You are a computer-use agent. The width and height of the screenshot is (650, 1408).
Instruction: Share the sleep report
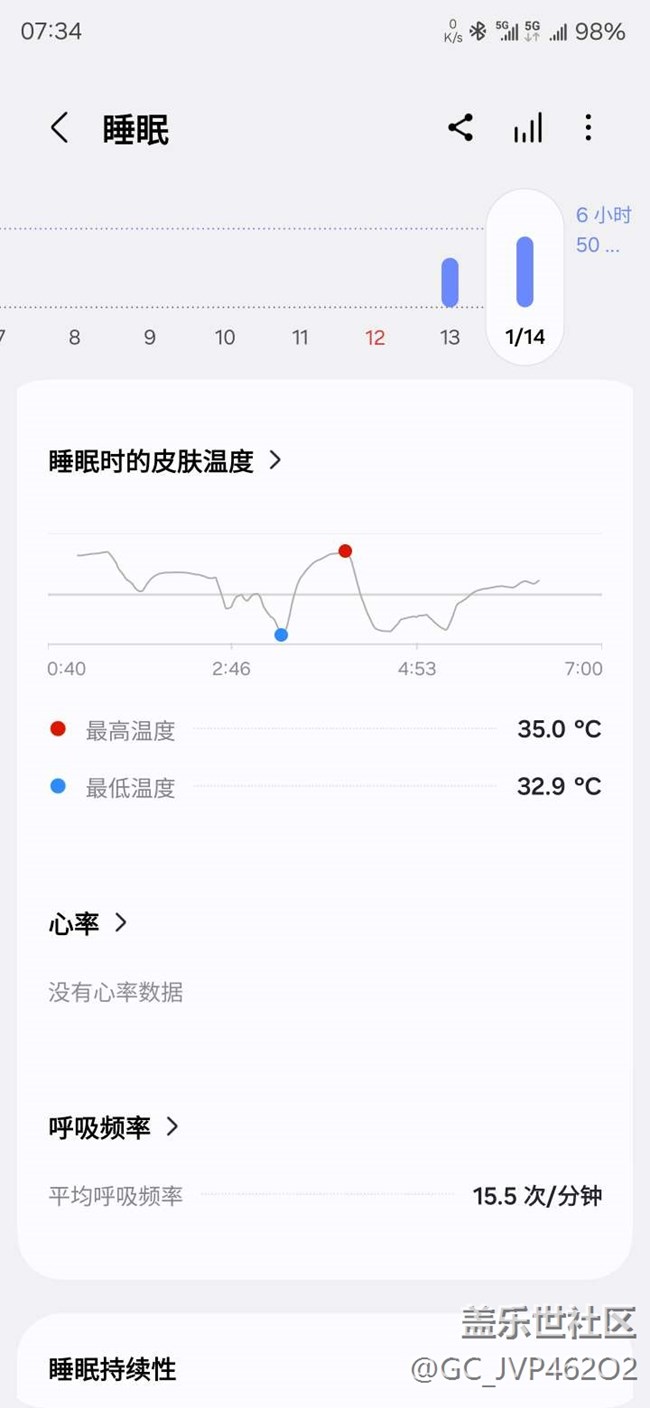pyautogui.click(x=460, y=128)
